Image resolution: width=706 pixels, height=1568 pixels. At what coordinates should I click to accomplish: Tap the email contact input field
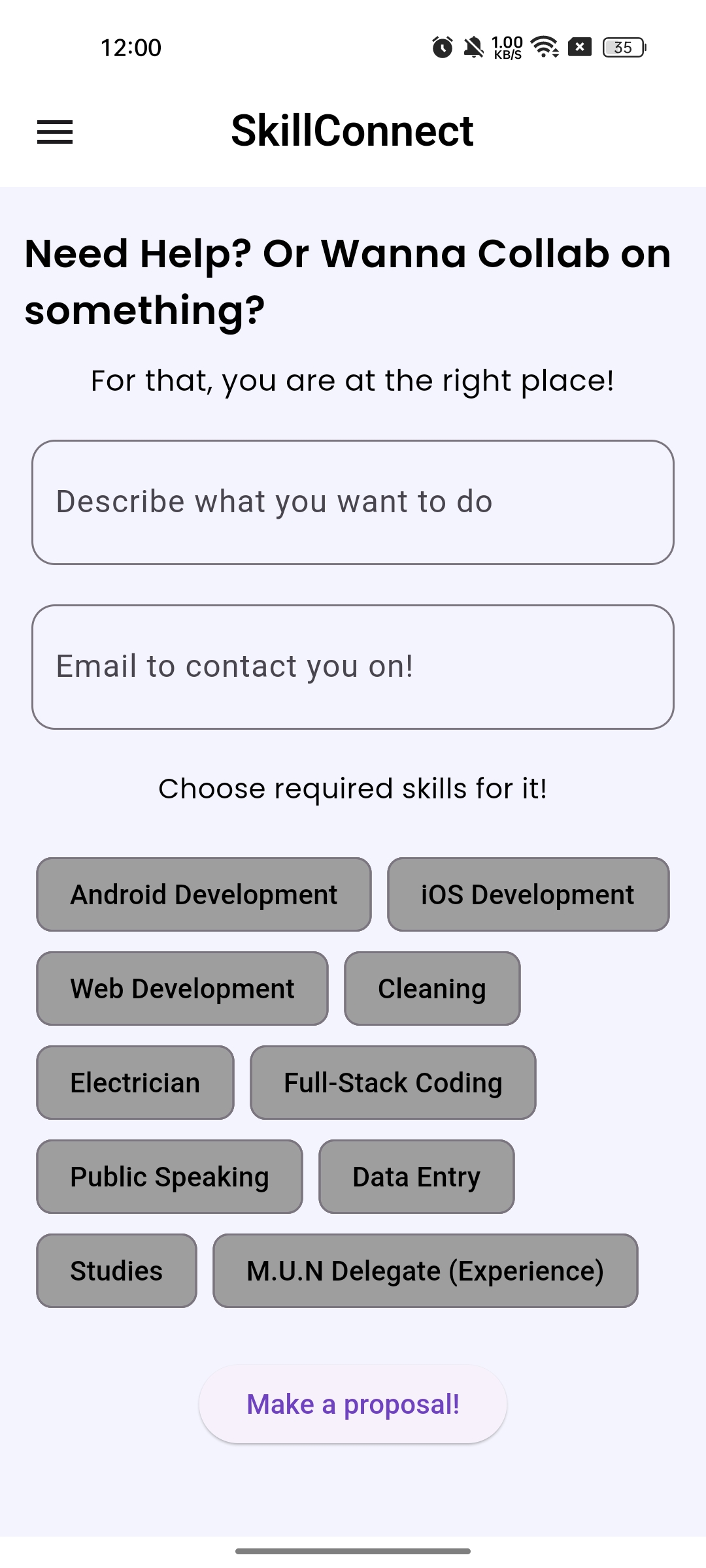tap(353, 666)
